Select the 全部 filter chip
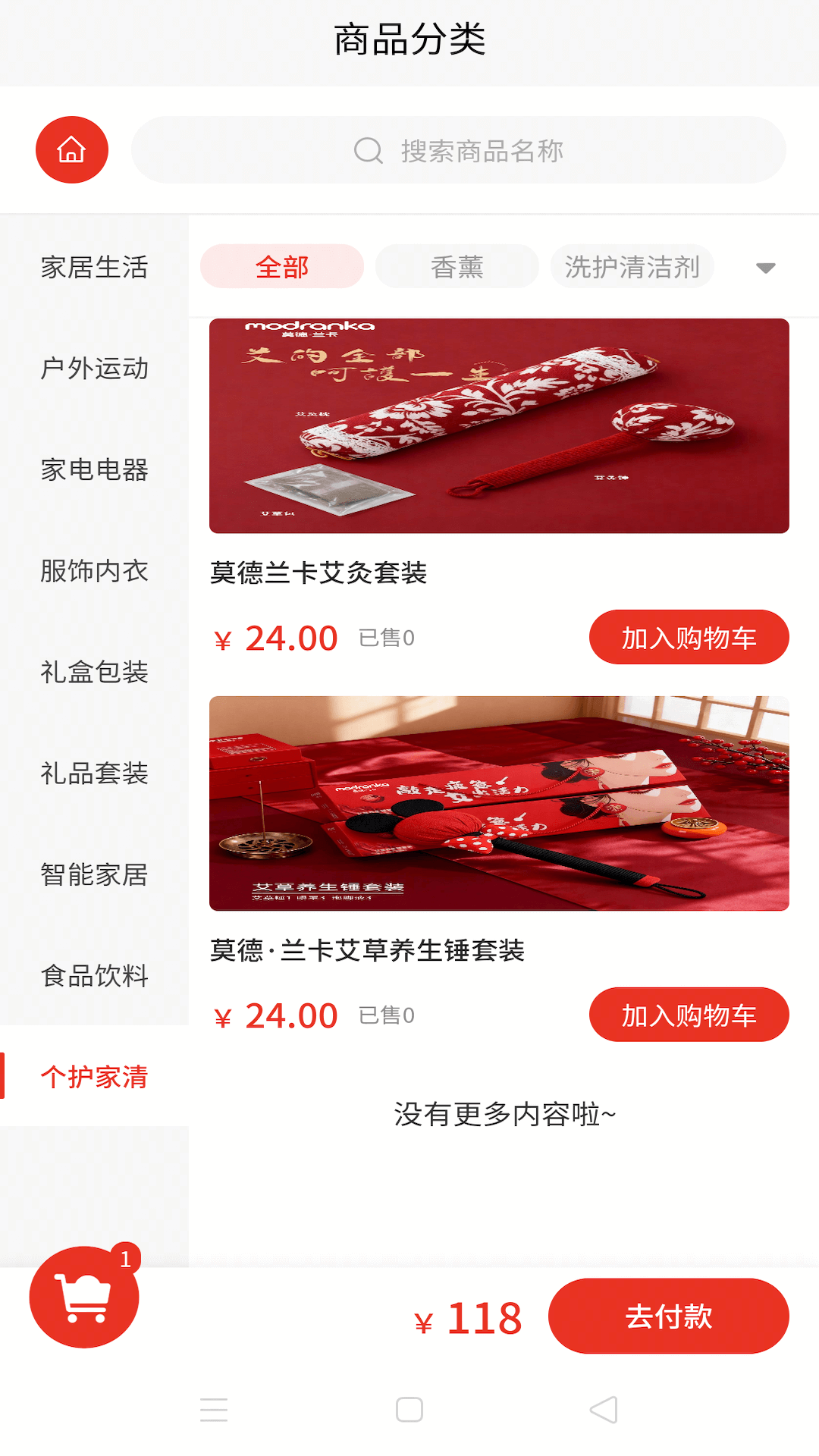 pyautogui.click(x=282, y=267)
